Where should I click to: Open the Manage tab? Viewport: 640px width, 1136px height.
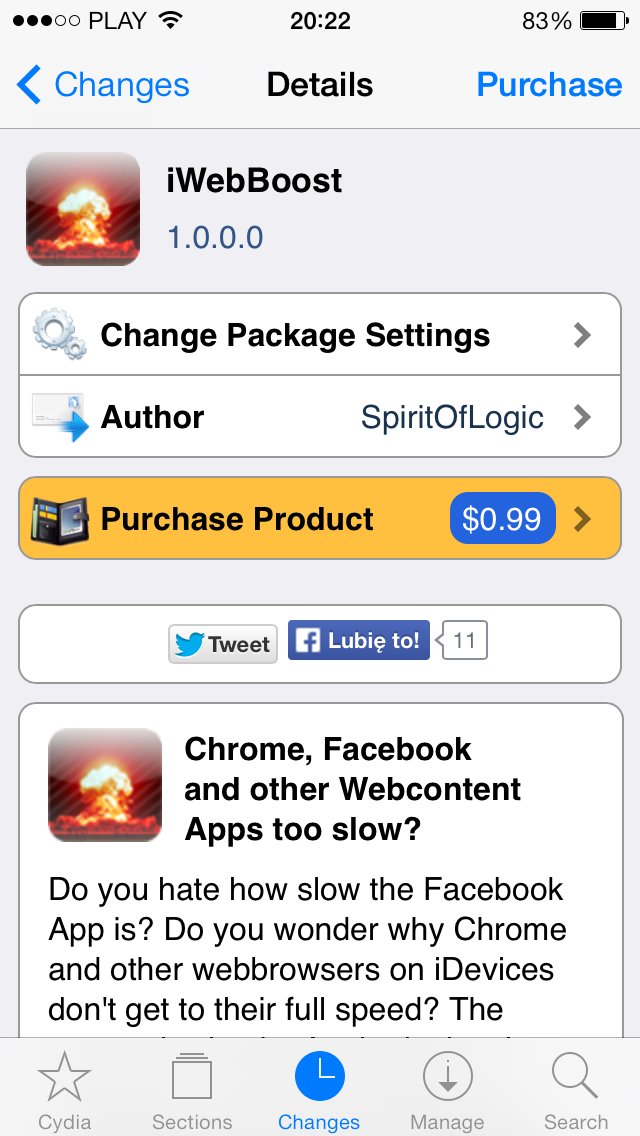click(x=448, y=1088)
